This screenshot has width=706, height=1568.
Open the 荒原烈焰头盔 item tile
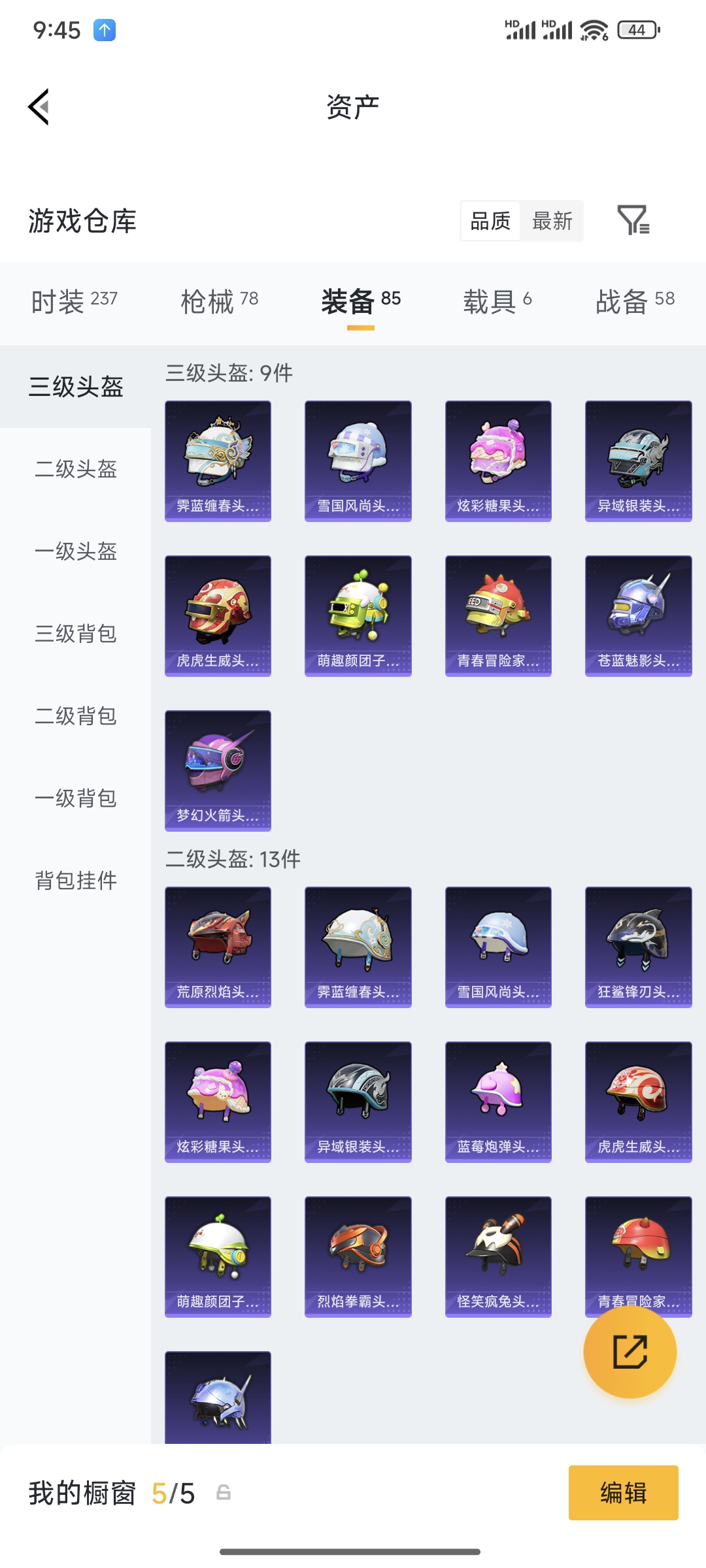(218, 947)
